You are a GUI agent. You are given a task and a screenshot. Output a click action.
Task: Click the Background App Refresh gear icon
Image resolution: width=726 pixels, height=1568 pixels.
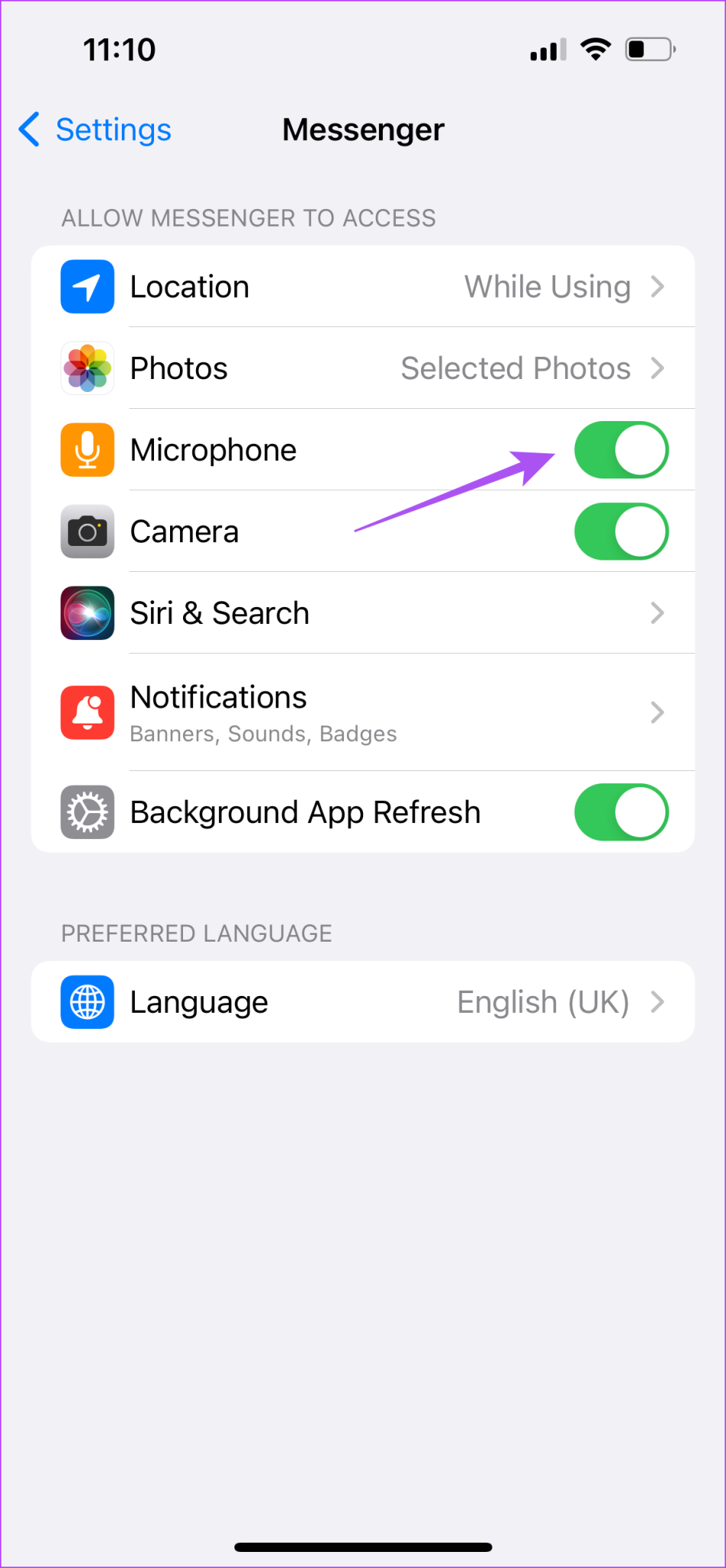pos(87,812)
